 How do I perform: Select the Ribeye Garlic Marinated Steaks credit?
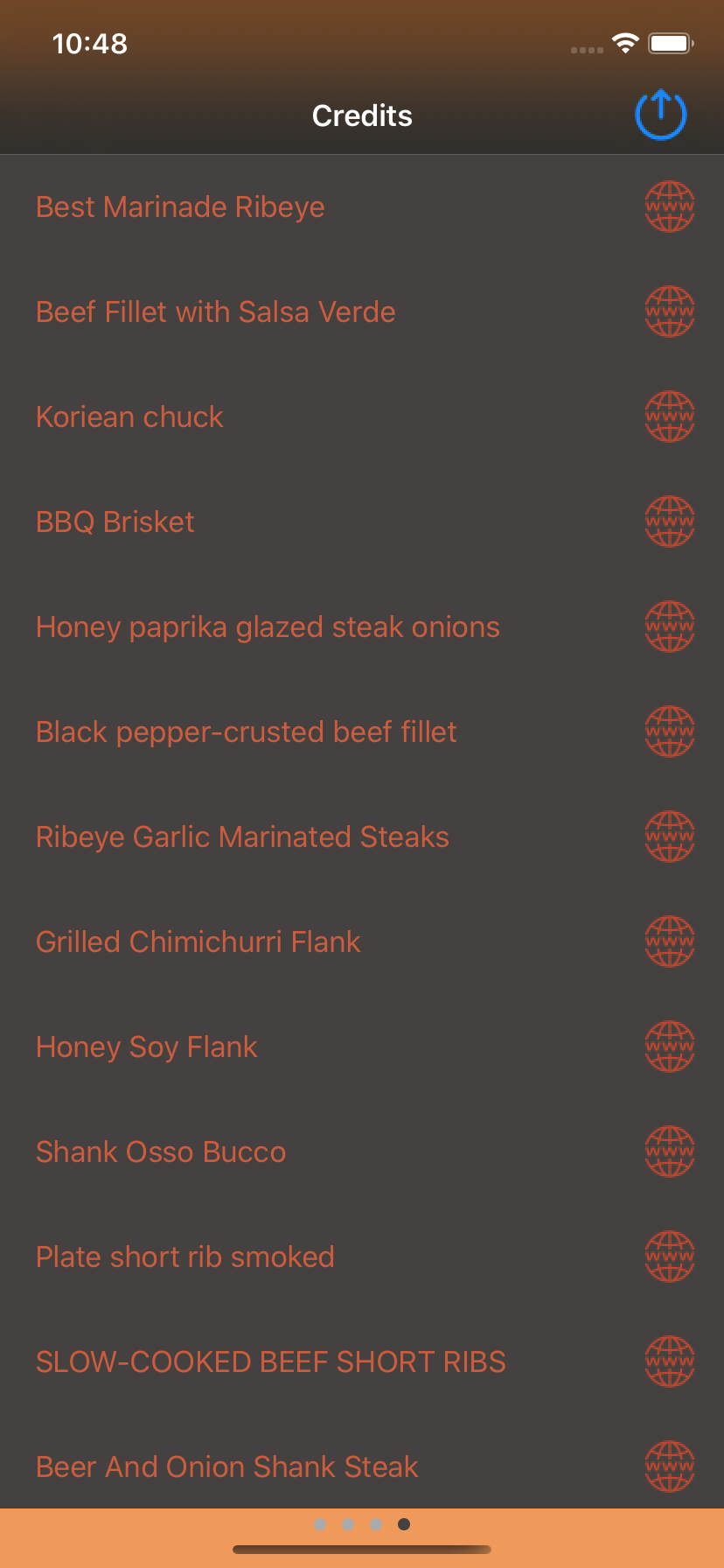coord(242,836)
